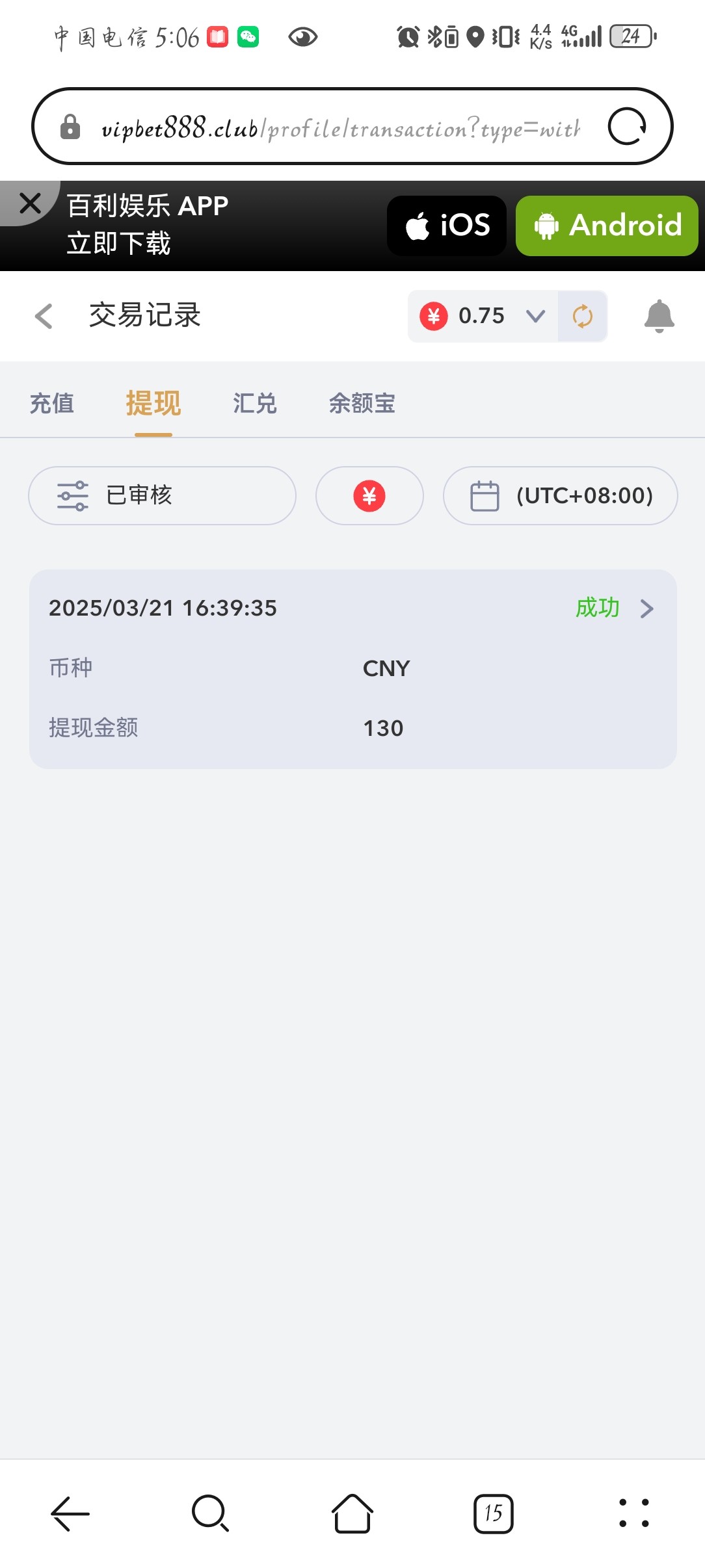Reload the page from the address bar
Viewport: 705px width, 1568px height.
click(627, 126)
